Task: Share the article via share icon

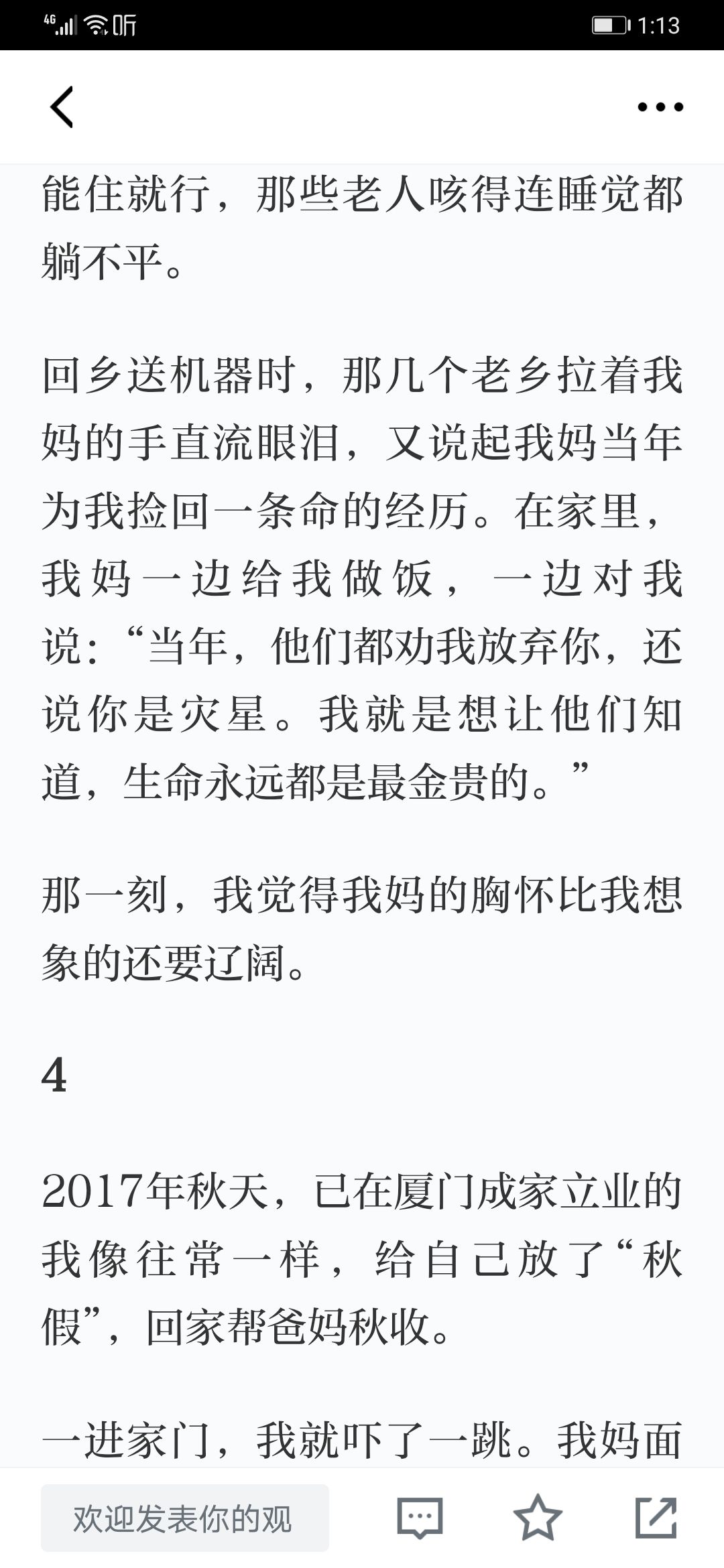Action: (656, 1518)
